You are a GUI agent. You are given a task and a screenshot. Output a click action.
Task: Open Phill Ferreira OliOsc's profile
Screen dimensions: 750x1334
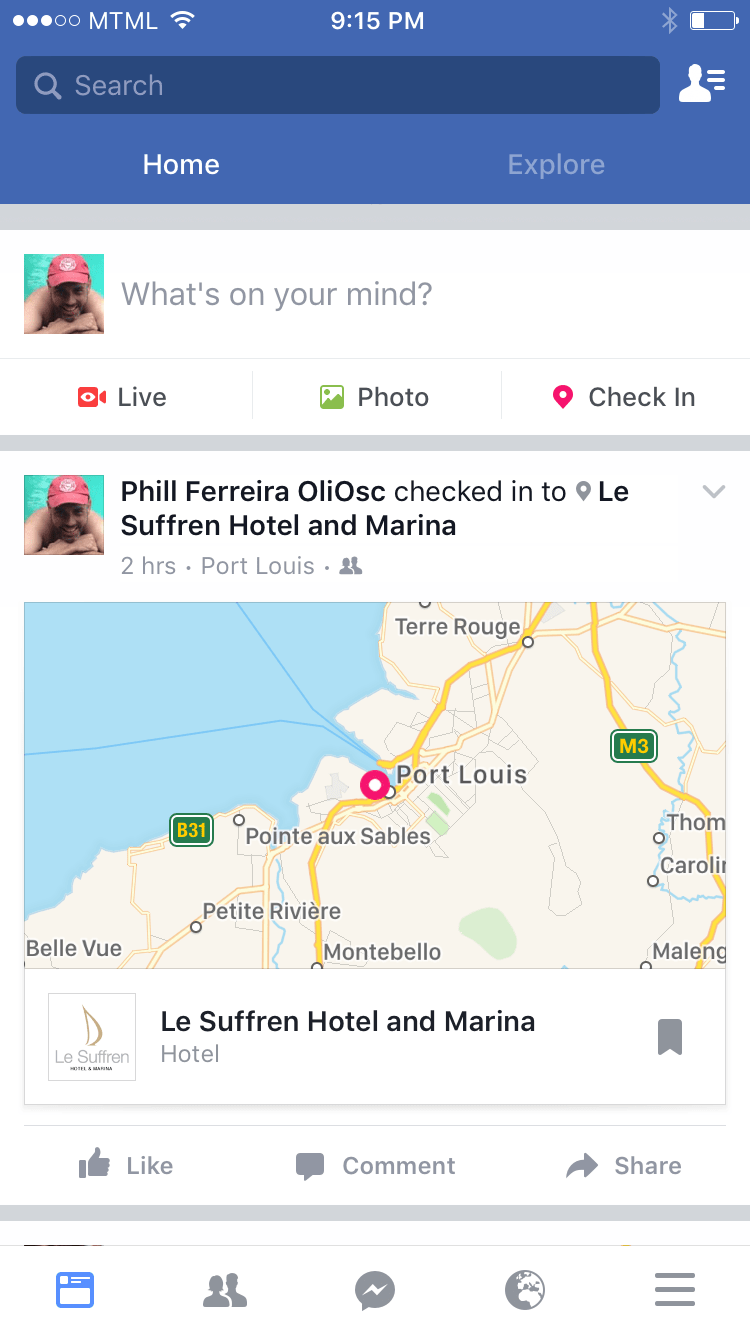[253, 491]
